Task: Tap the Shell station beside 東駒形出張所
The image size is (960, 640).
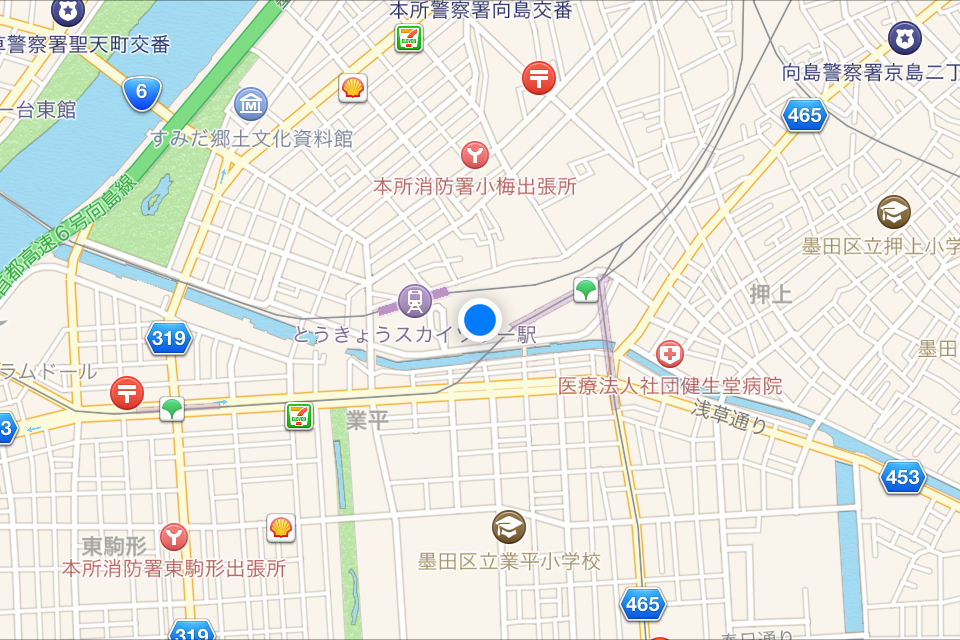Action: [281, 527]
